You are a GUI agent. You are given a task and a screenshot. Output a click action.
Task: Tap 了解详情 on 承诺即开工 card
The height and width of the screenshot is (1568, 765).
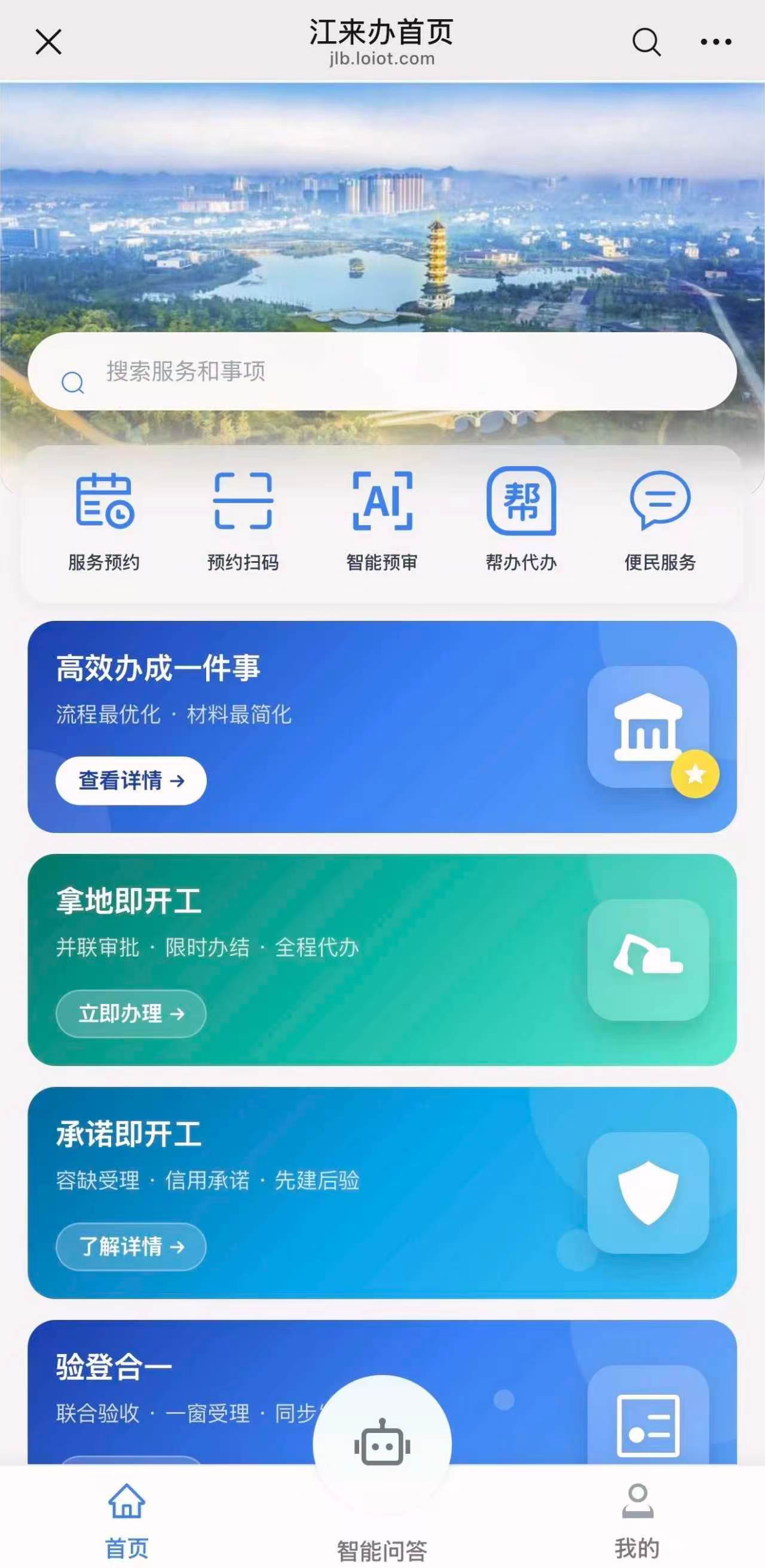pos(131,1247)
